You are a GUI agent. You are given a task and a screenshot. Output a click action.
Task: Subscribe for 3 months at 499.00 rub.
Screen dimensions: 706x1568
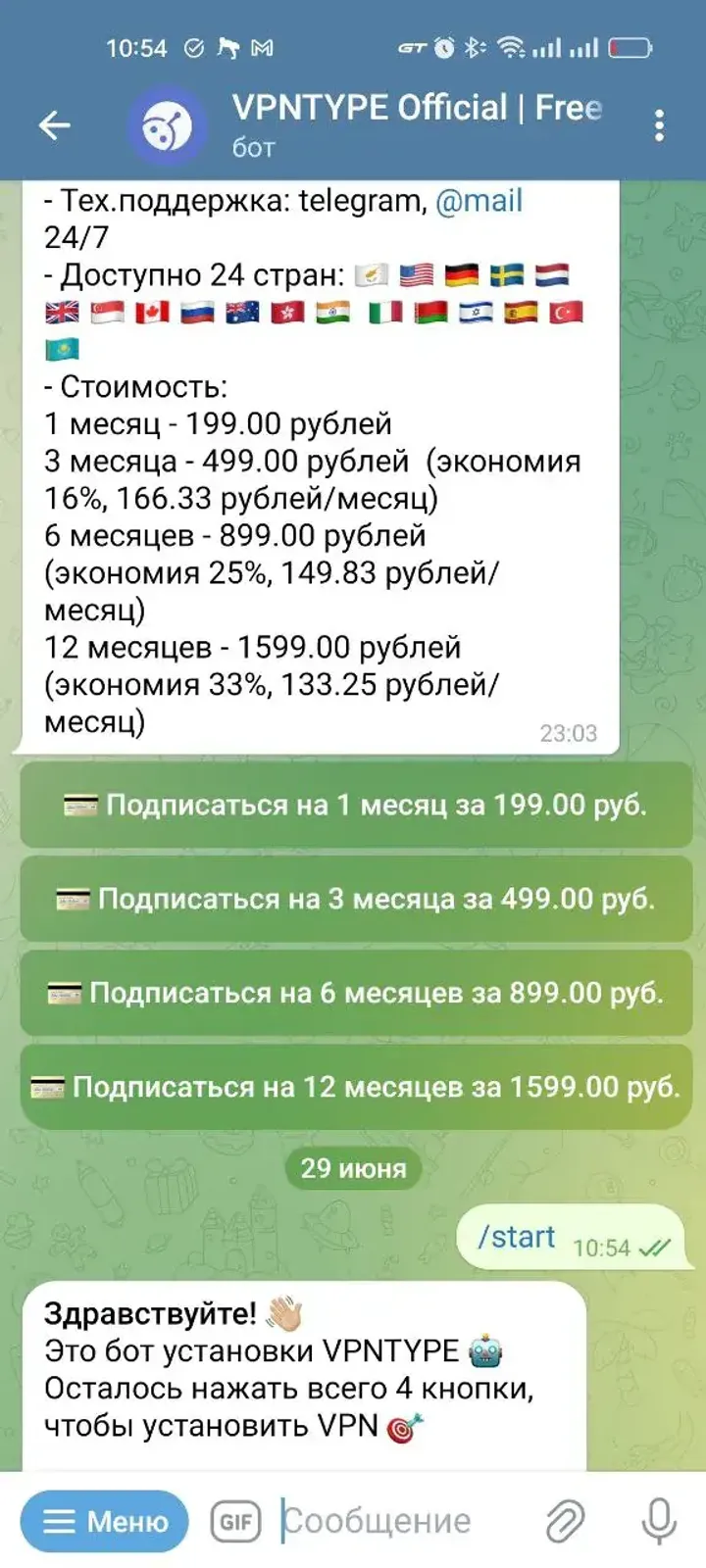coord(355,899)
